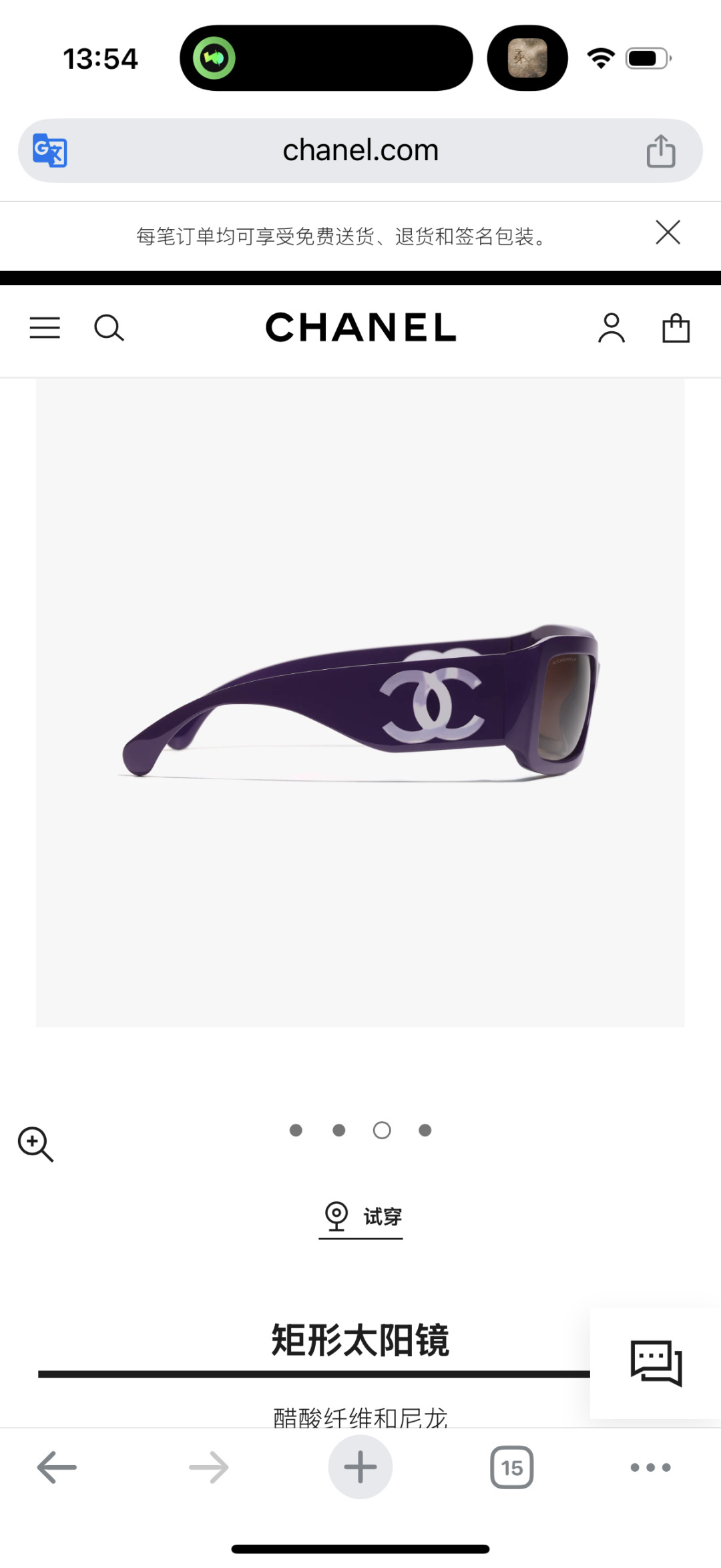Open the shopping bag icon
This screenshot has width=721, height=1568.
coord(676,328)
